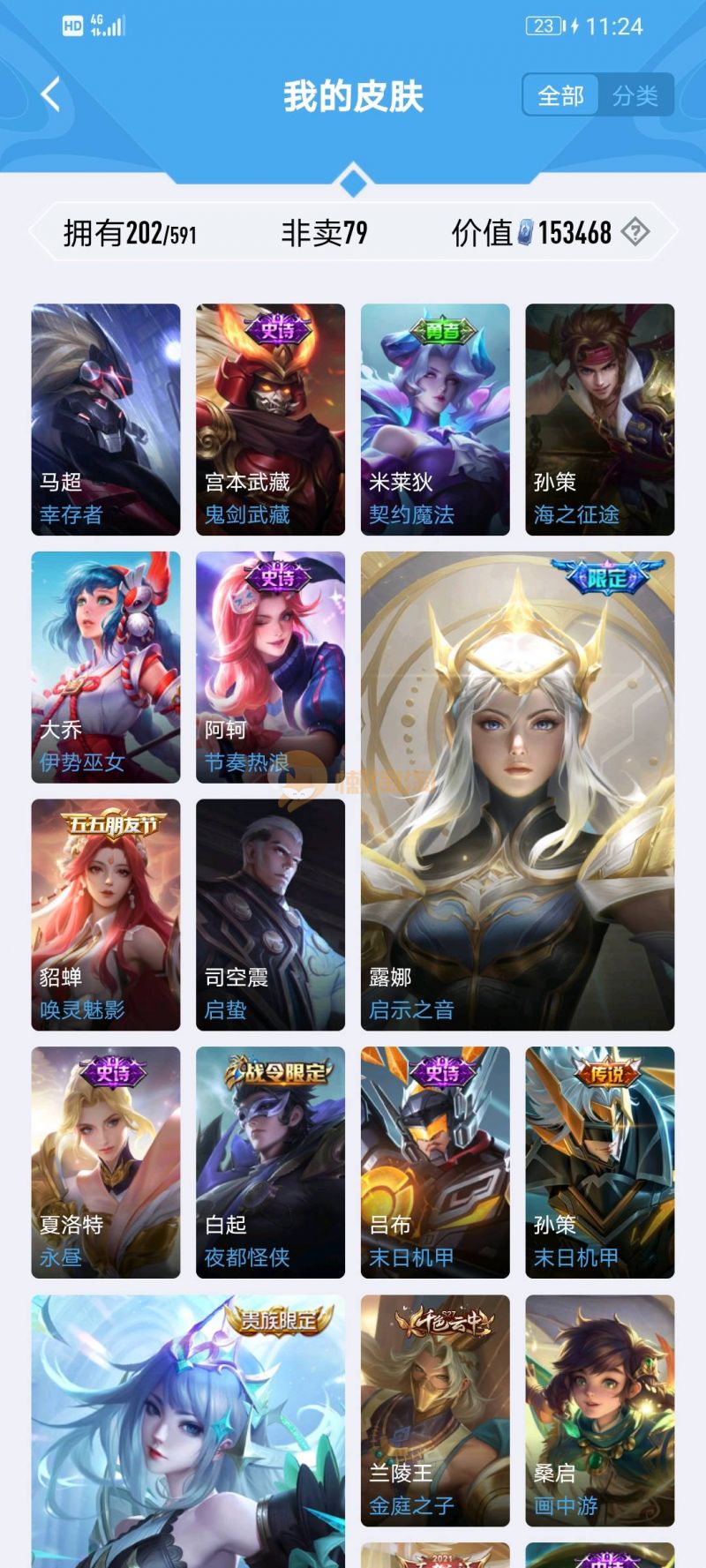The image size is (706, 1568).
Task: Open 孙策 末日机甲 skin card
Action: pos(600,1162)
